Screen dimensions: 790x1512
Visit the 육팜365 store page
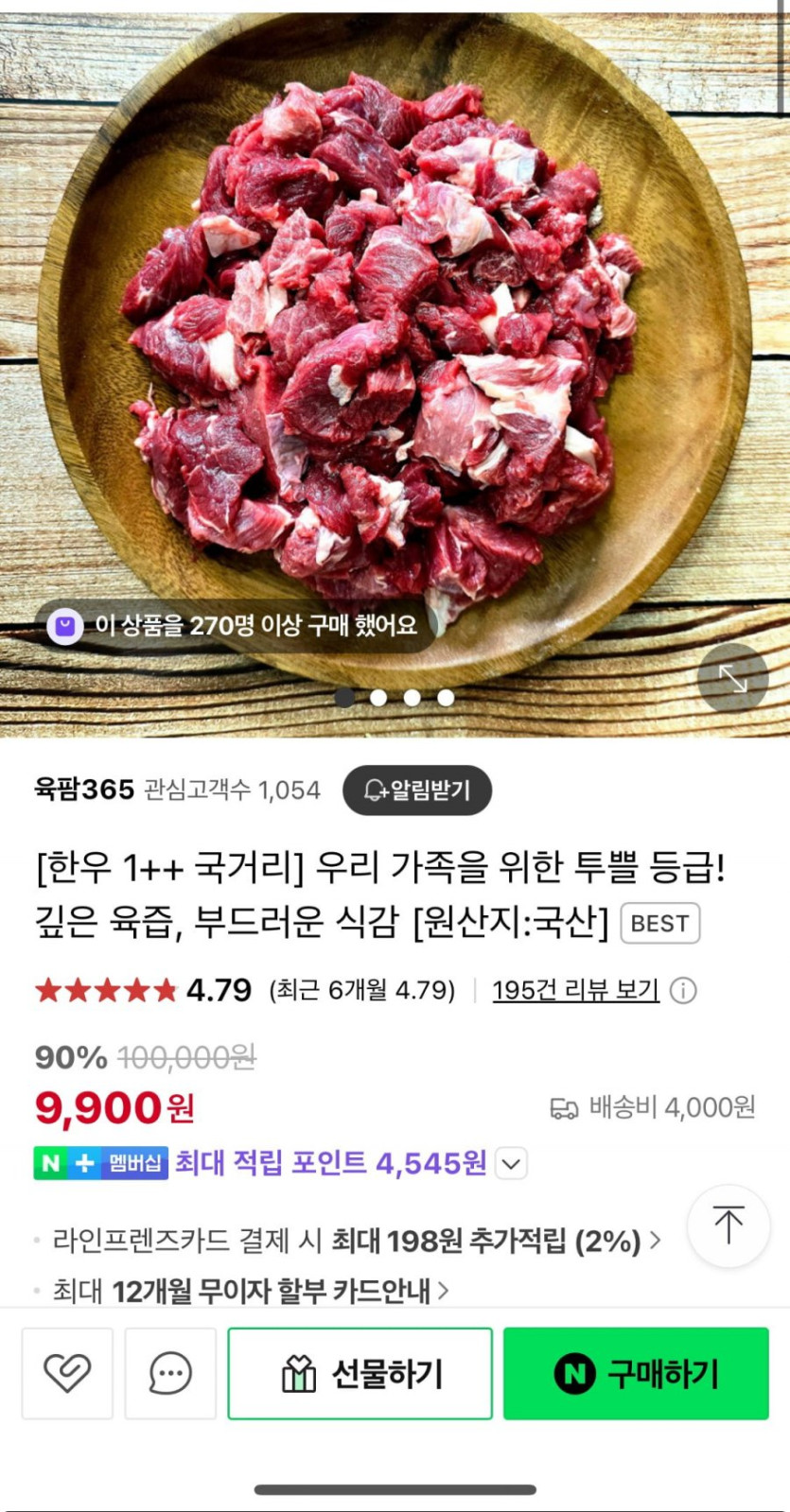[84, 789]
